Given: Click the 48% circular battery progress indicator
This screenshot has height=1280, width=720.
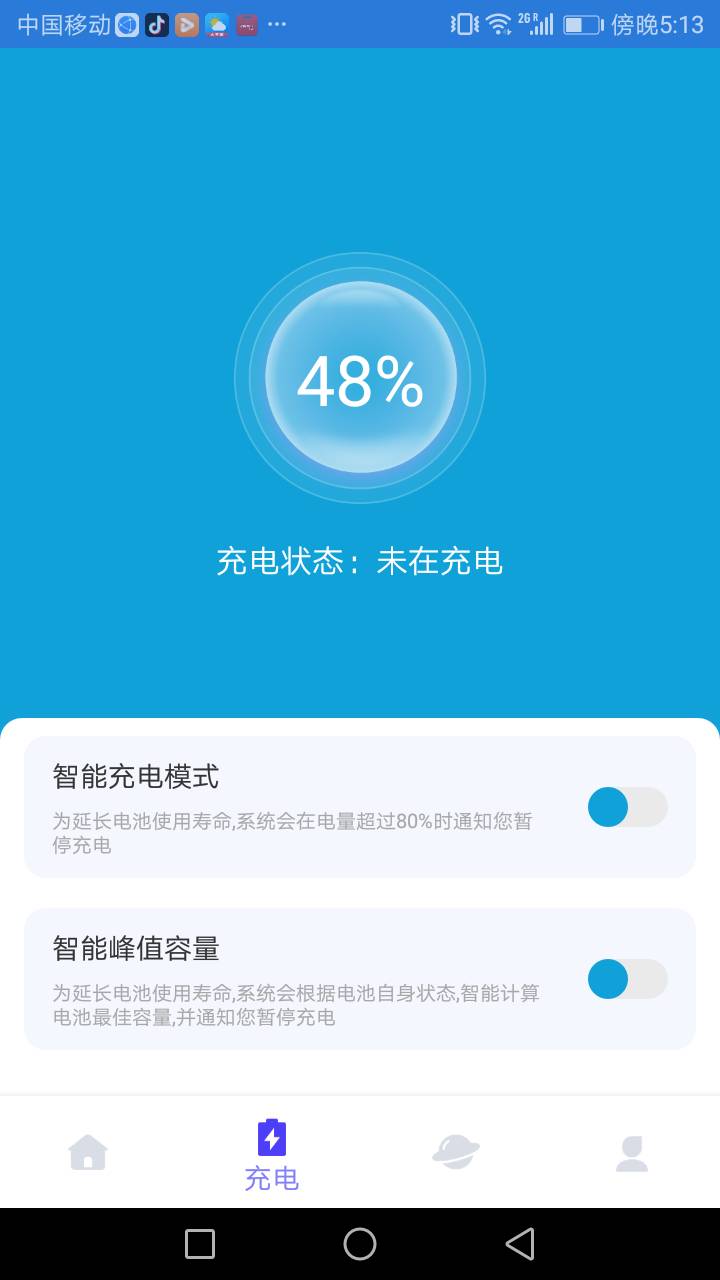Looking at the screenshot, I should pos(360,378).
